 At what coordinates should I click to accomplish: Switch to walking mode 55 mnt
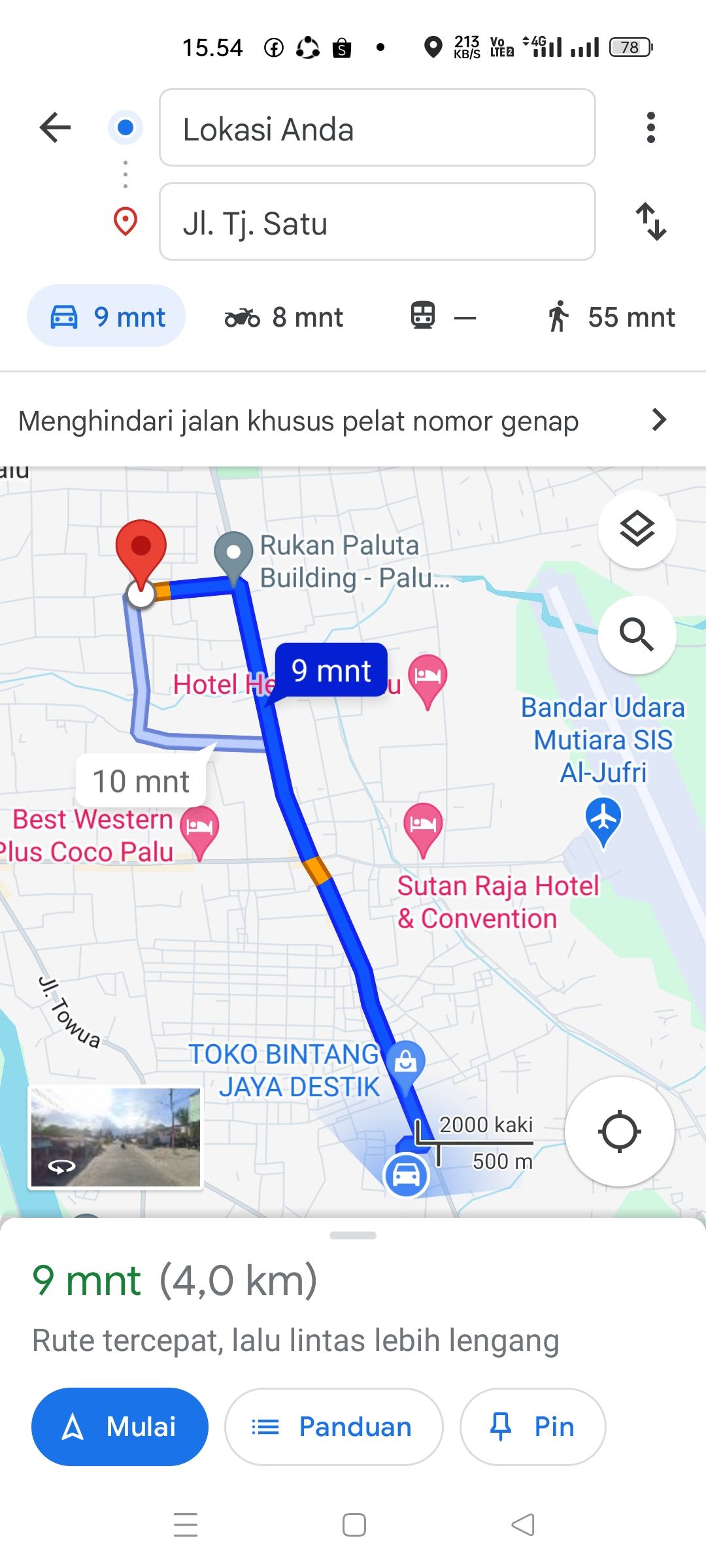tap(611, 318)
